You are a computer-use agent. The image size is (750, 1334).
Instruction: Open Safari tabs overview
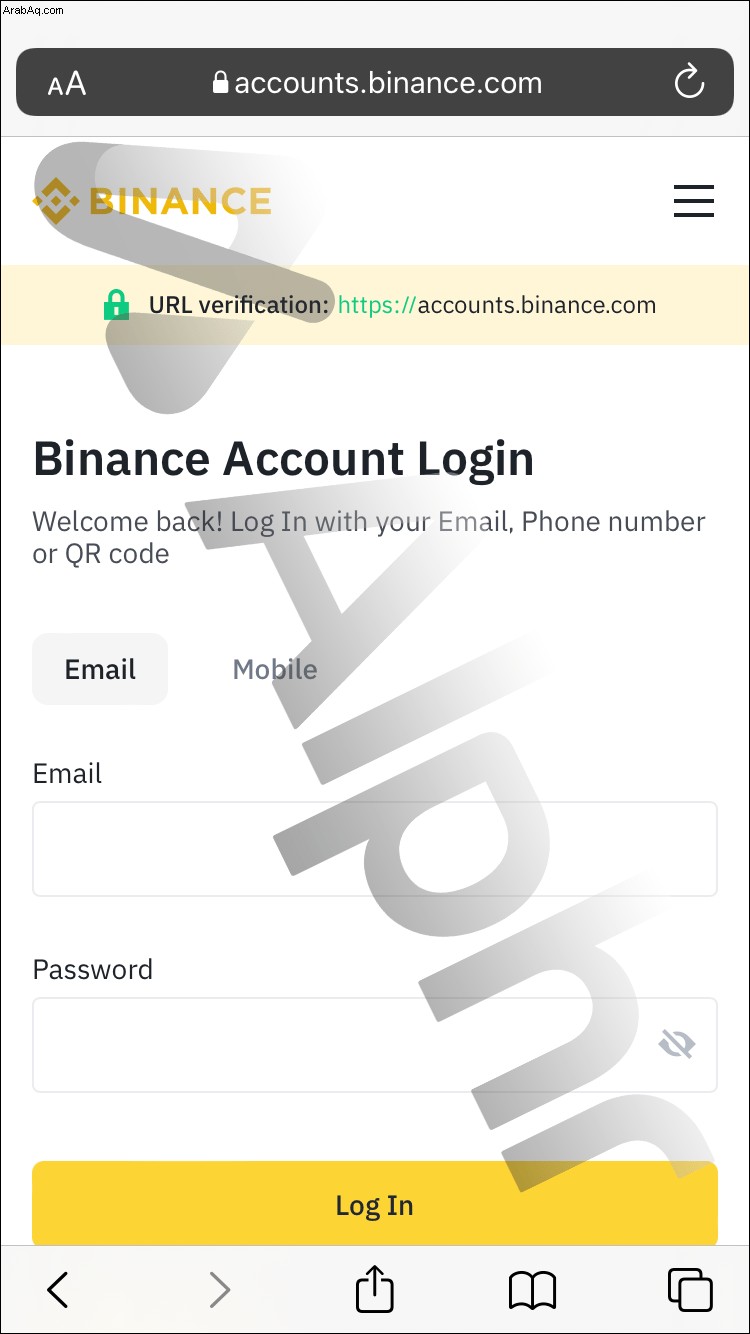pyautogui.click(x=690, y=1290)
